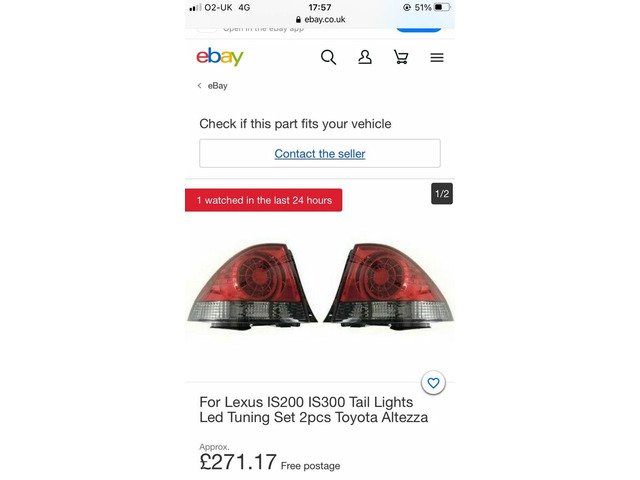The image size is (640, 480).
Task: Open the hamburger menu
Action: click(437, 58)
